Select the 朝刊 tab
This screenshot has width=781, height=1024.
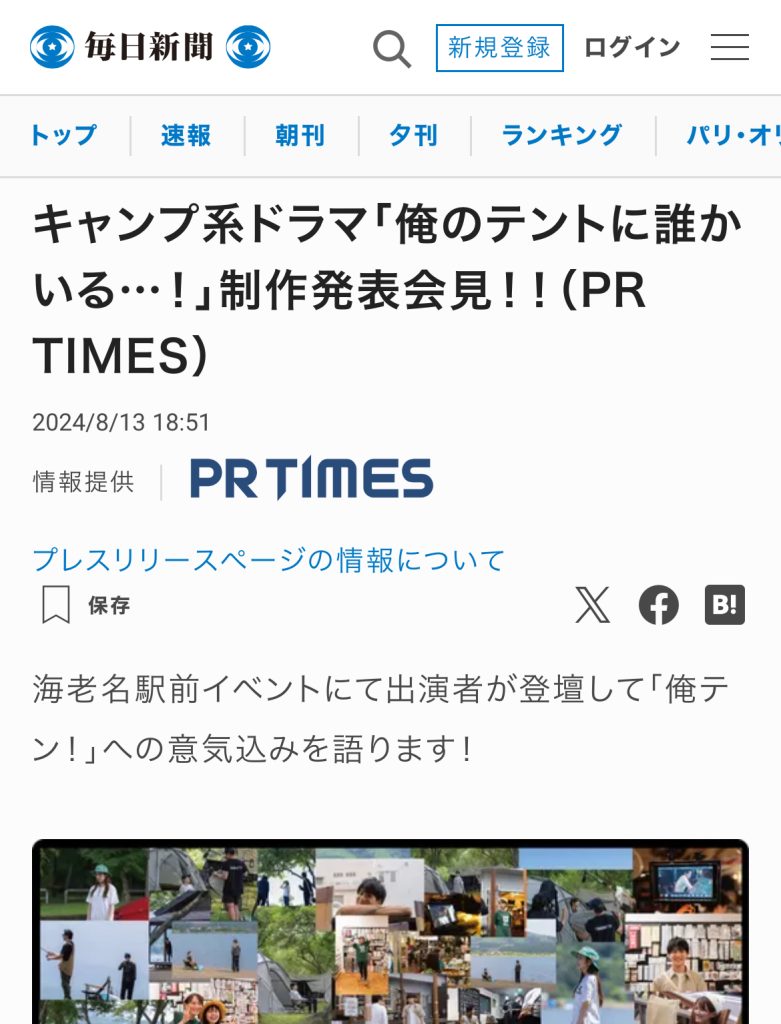pos(300,135)
